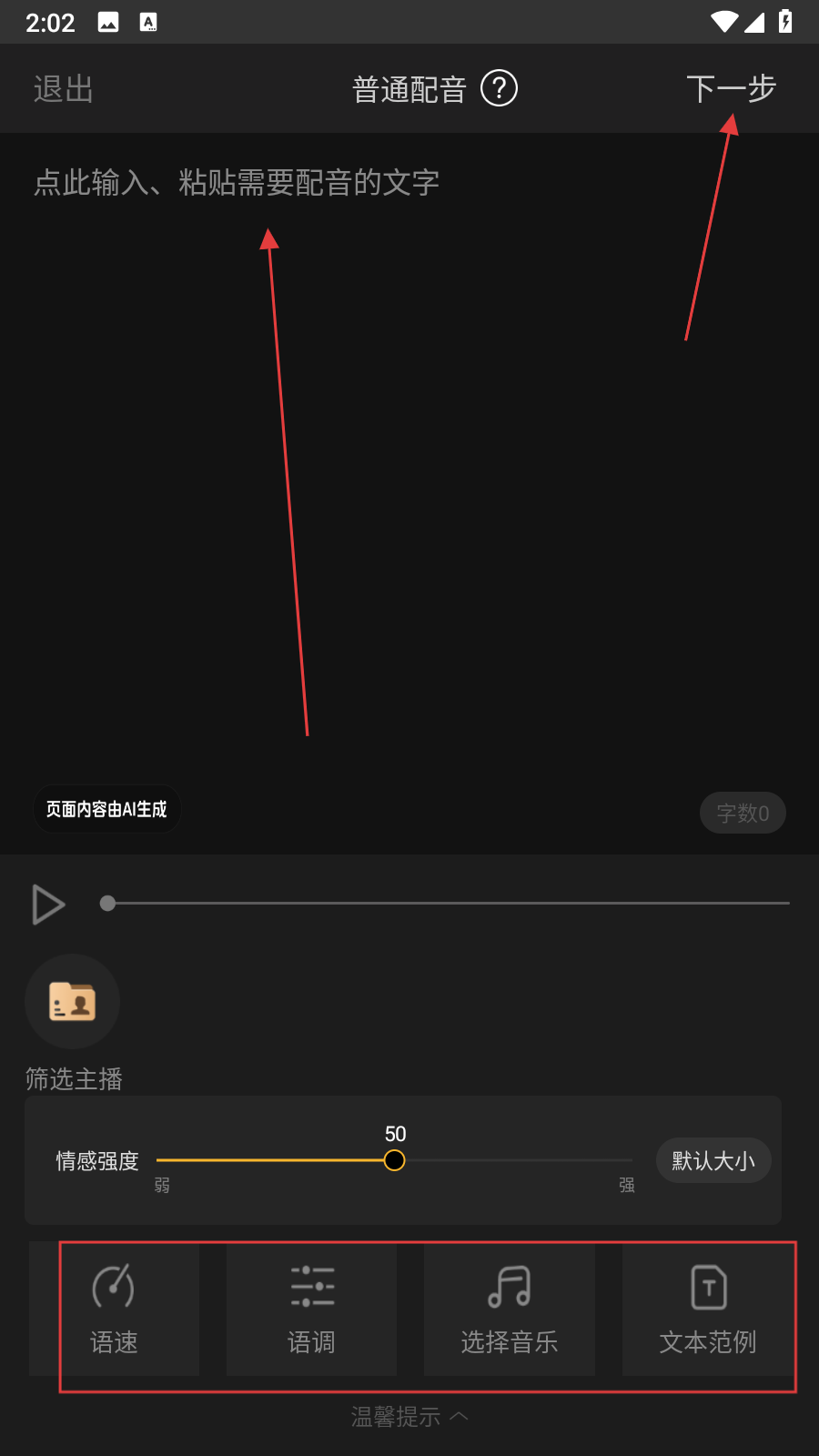The height and width of the screenshot is (1456, 819).
Task: Play the dubbing audio preview
Action: pos(48,905)
